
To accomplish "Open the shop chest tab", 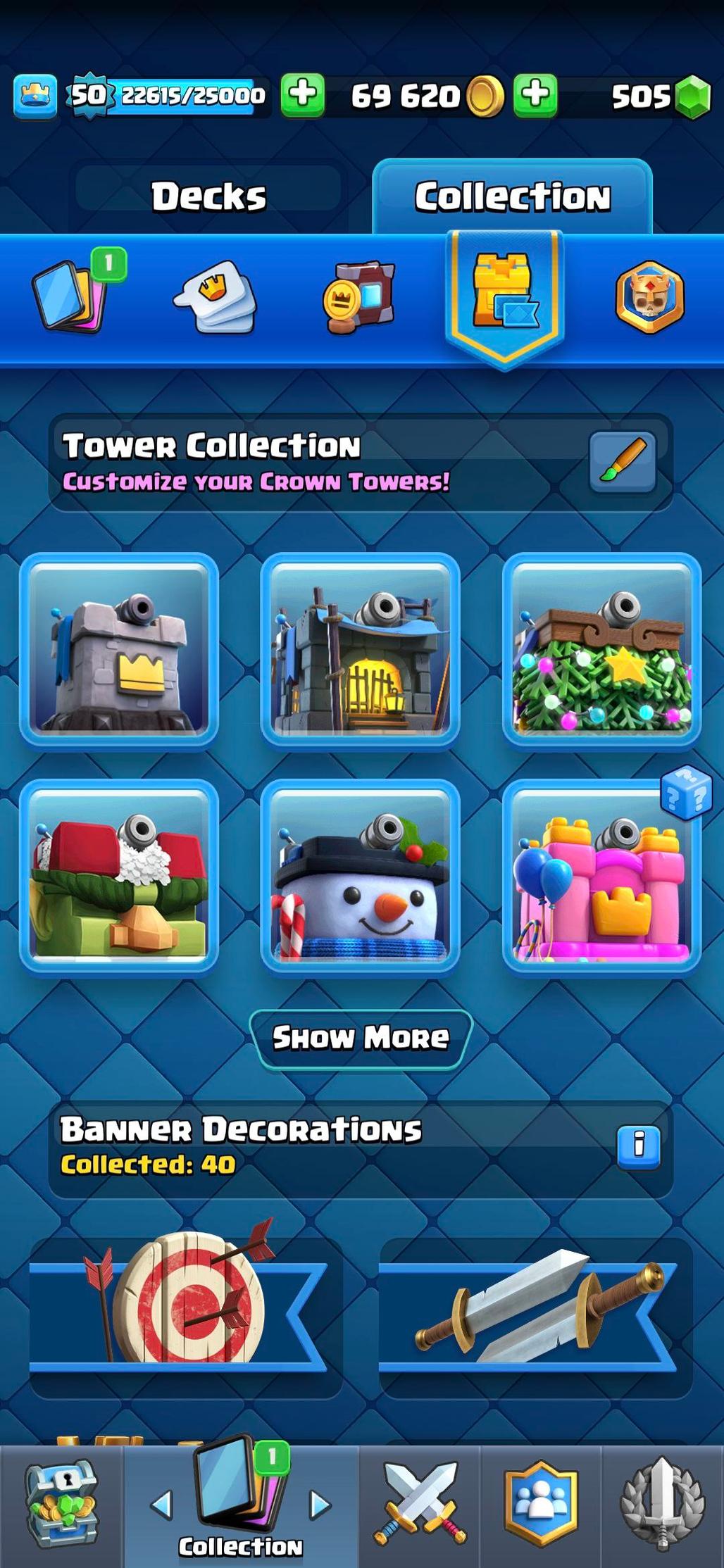I will coord(62,1505).
